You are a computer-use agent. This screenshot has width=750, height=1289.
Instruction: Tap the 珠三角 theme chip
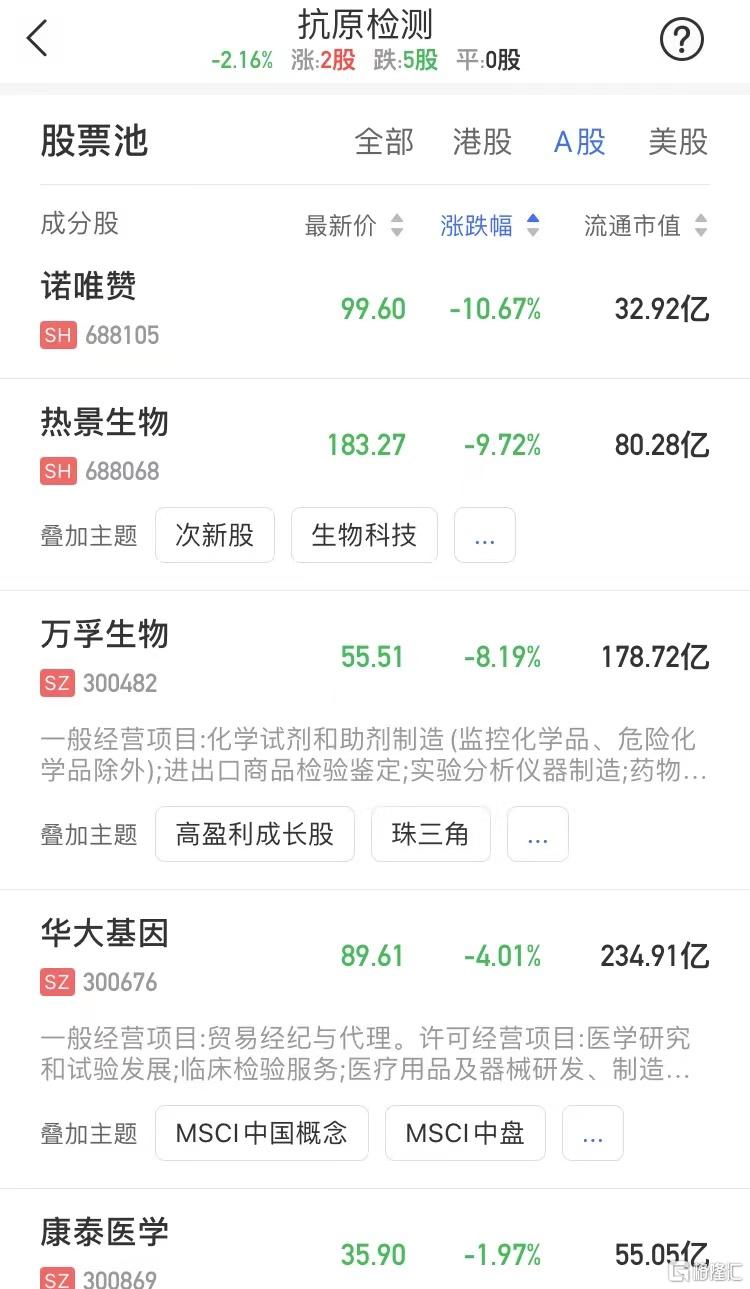pyautogui.click(x=431, y=834)
